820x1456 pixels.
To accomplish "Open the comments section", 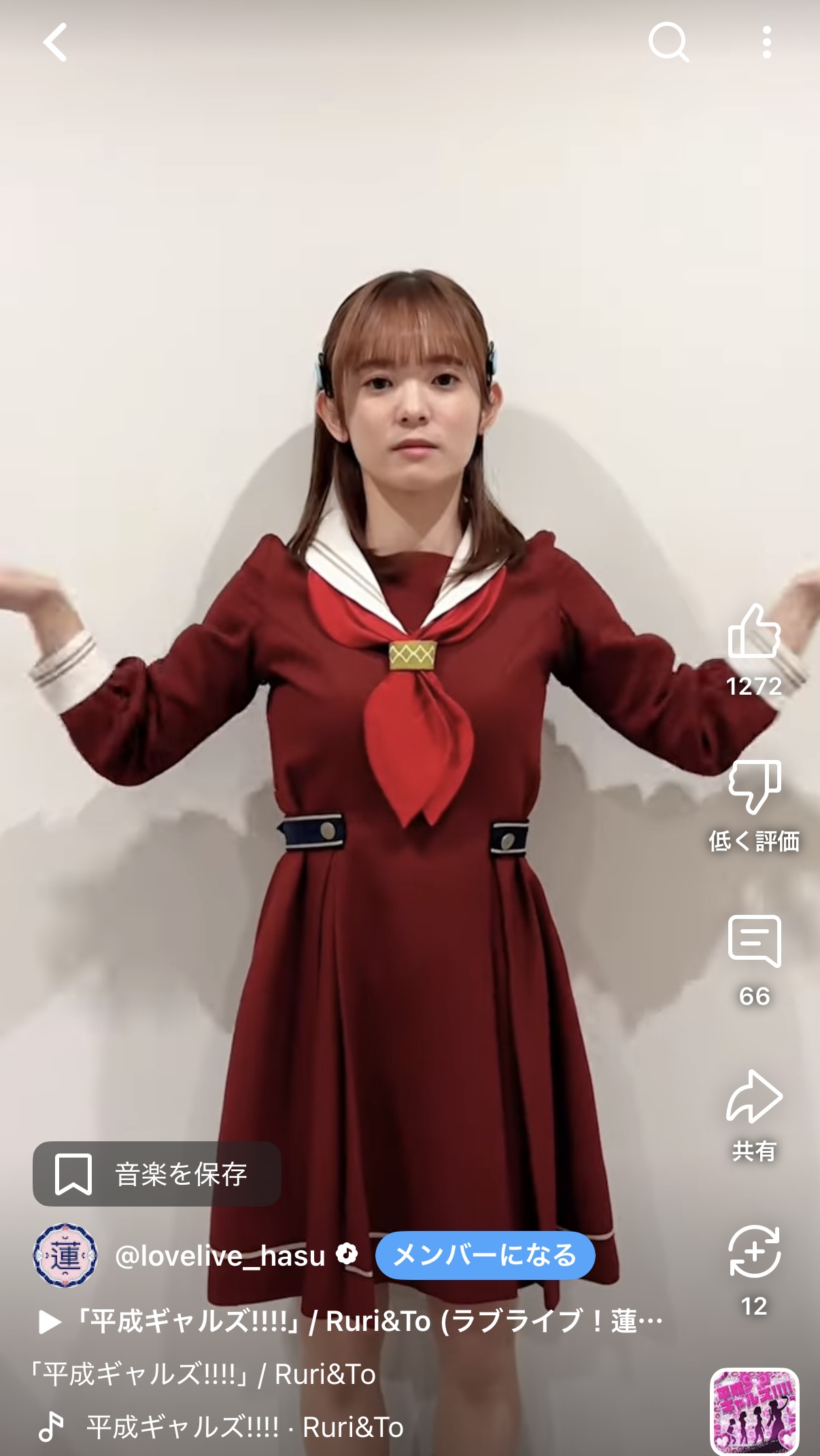I will (753, 941).
